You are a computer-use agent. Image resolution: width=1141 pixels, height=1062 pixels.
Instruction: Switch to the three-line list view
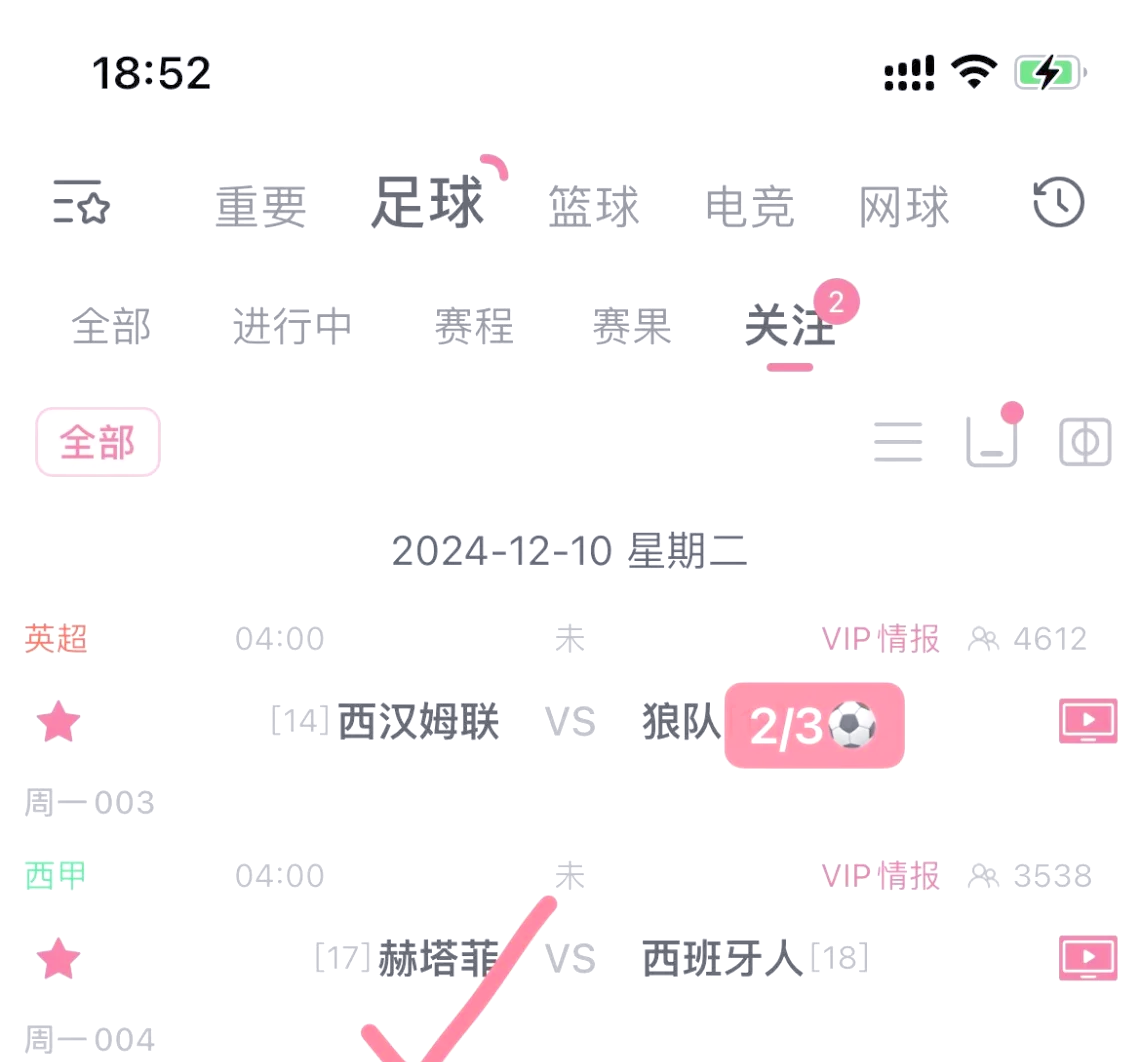click(x=898, y=441)
